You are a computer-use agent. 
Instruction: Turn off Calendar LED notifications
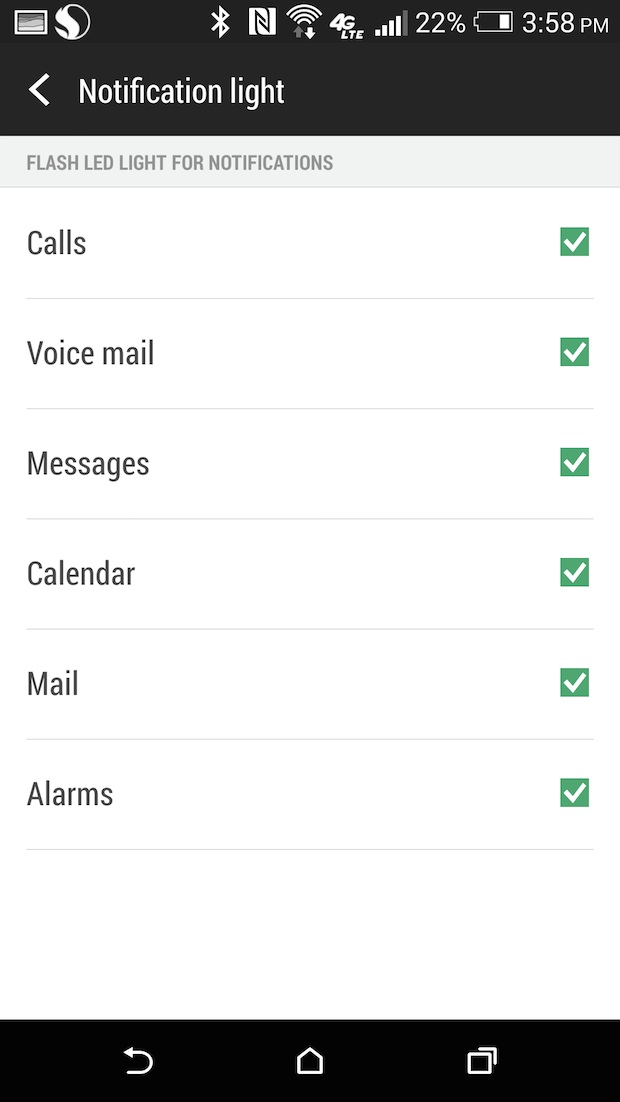pos(574,573)
